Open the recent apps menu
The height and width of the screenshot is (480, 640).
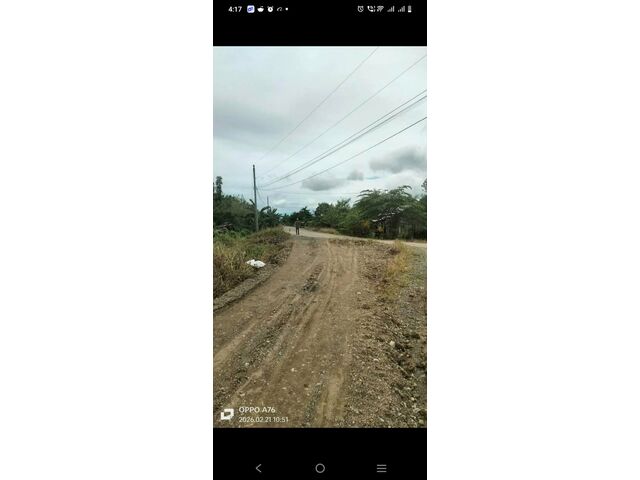(381, 468)
